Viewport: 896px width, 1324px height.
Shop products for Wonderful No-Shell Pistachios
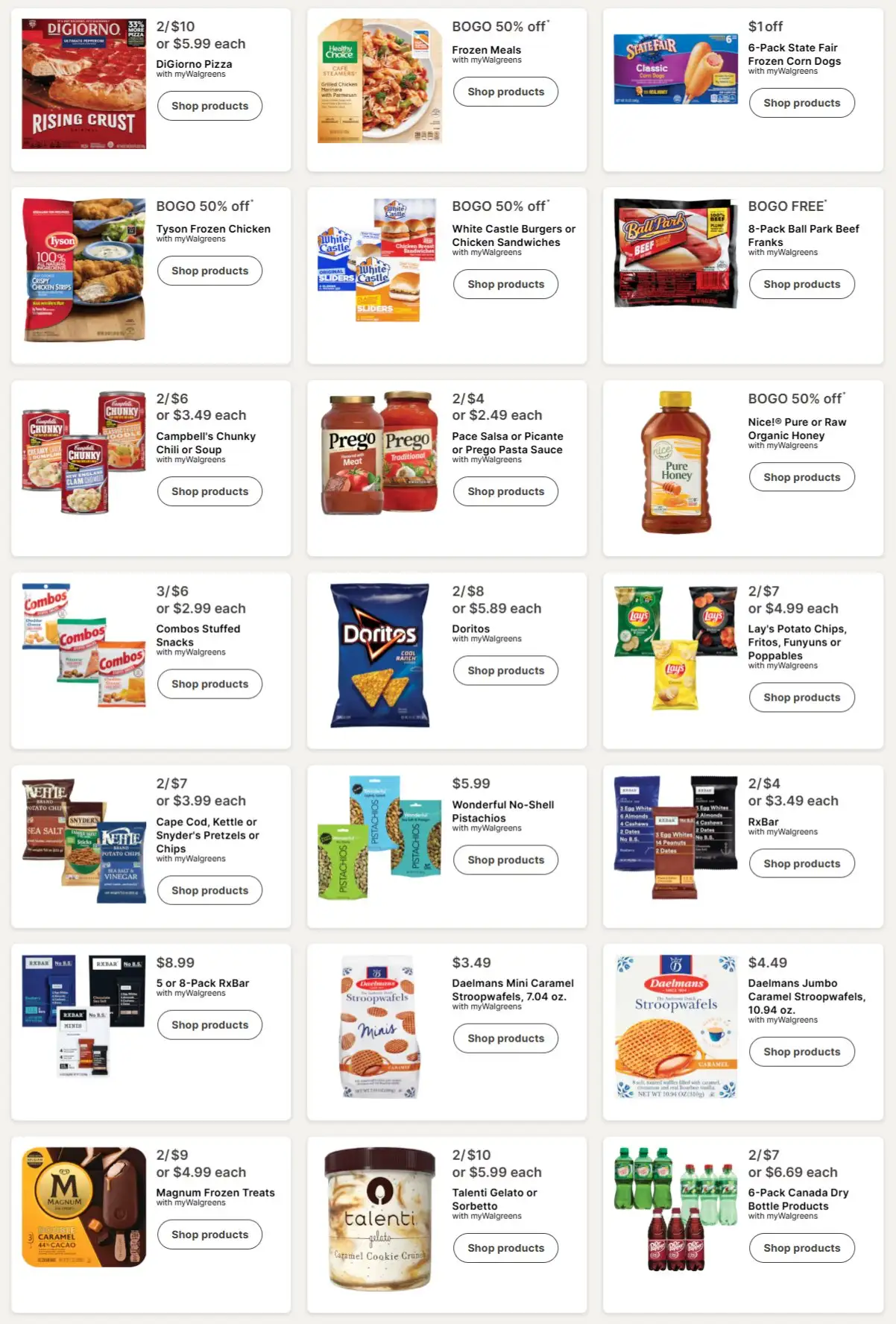point(505,860)
